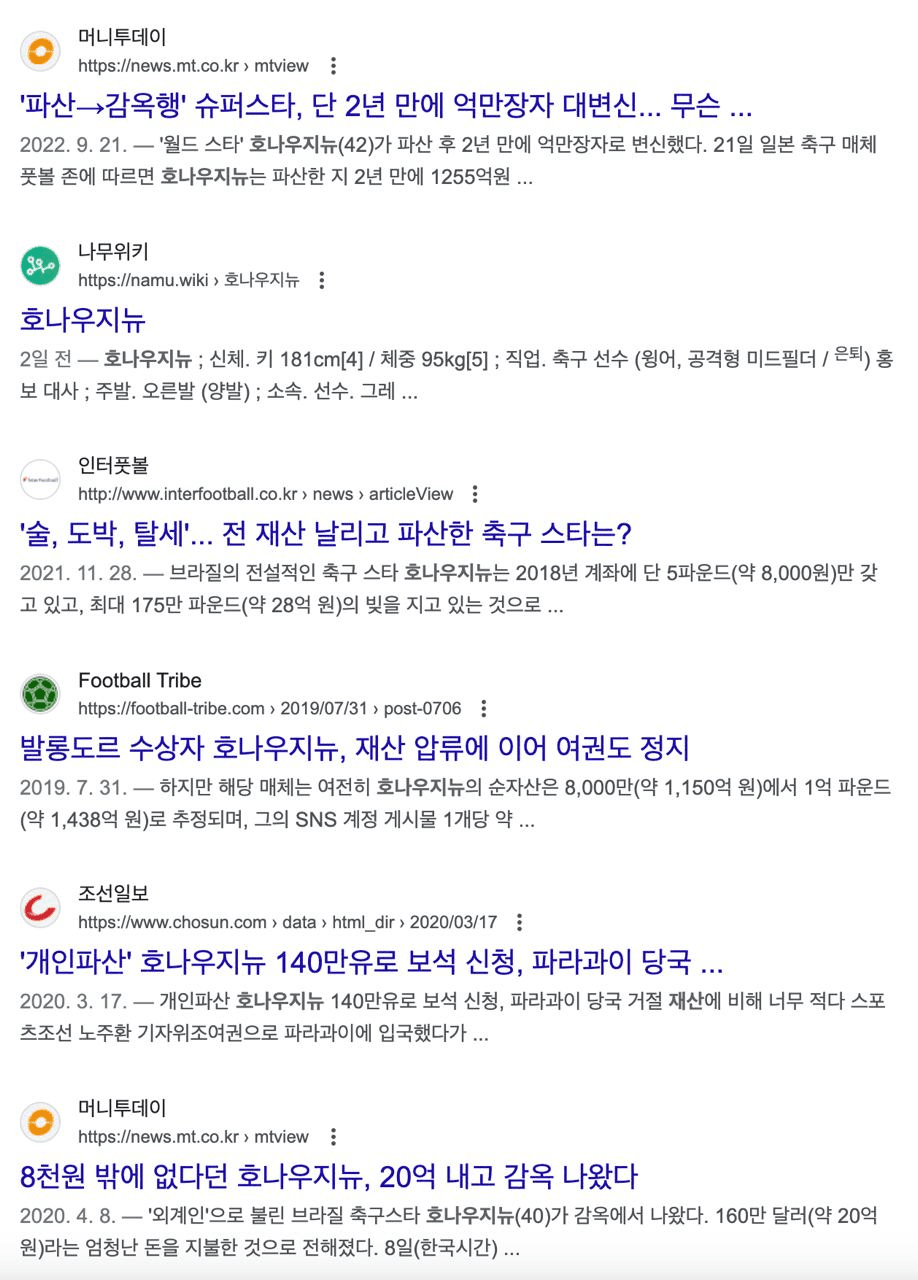This screenshot has width=918, height=1280.
Task: Open more options for the 나무위키 result
Action: click(x=322, y=281)
